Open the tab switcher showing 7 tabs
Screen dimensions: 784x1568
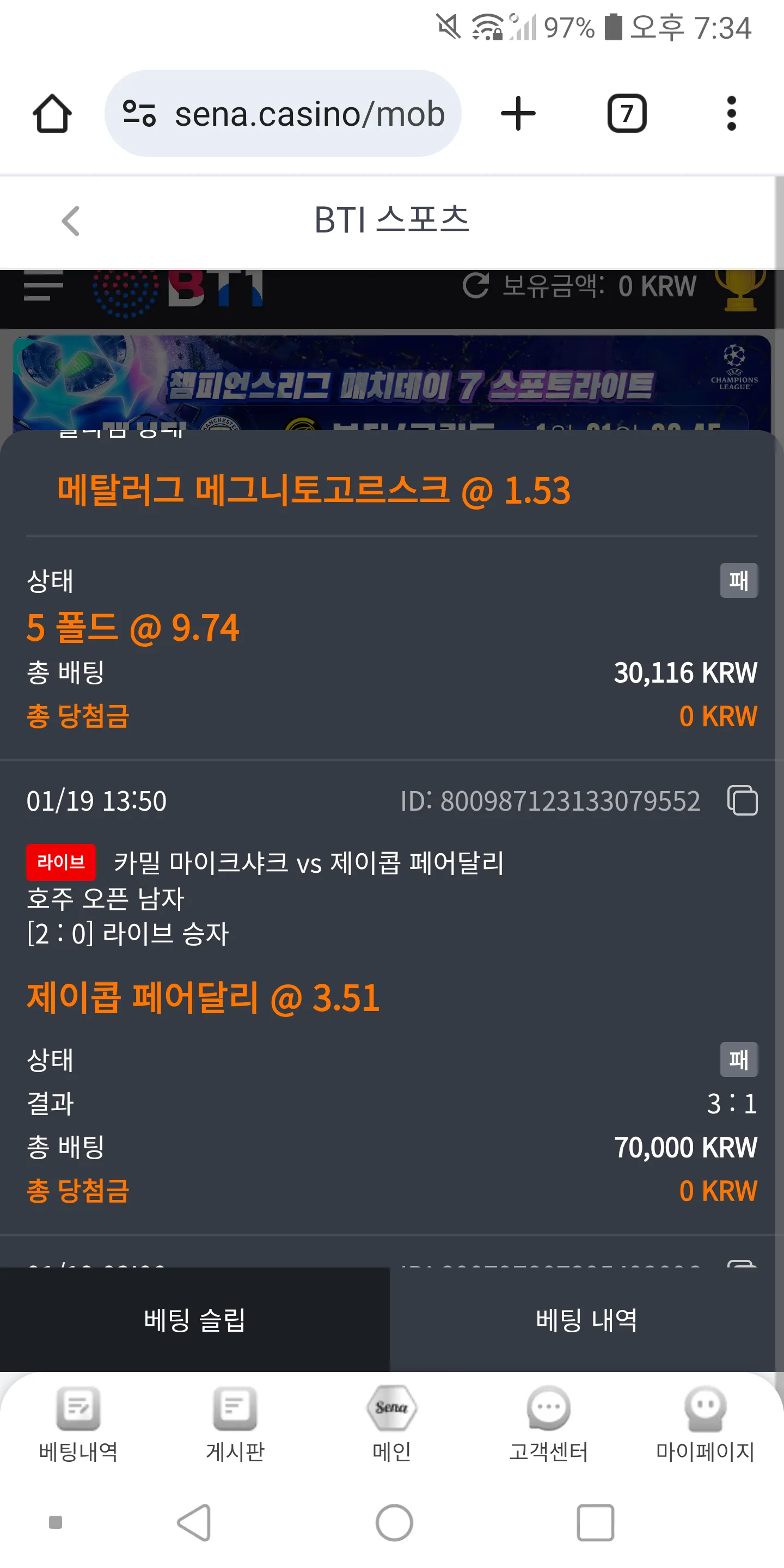pyautogui.click(x=627, y=113)
